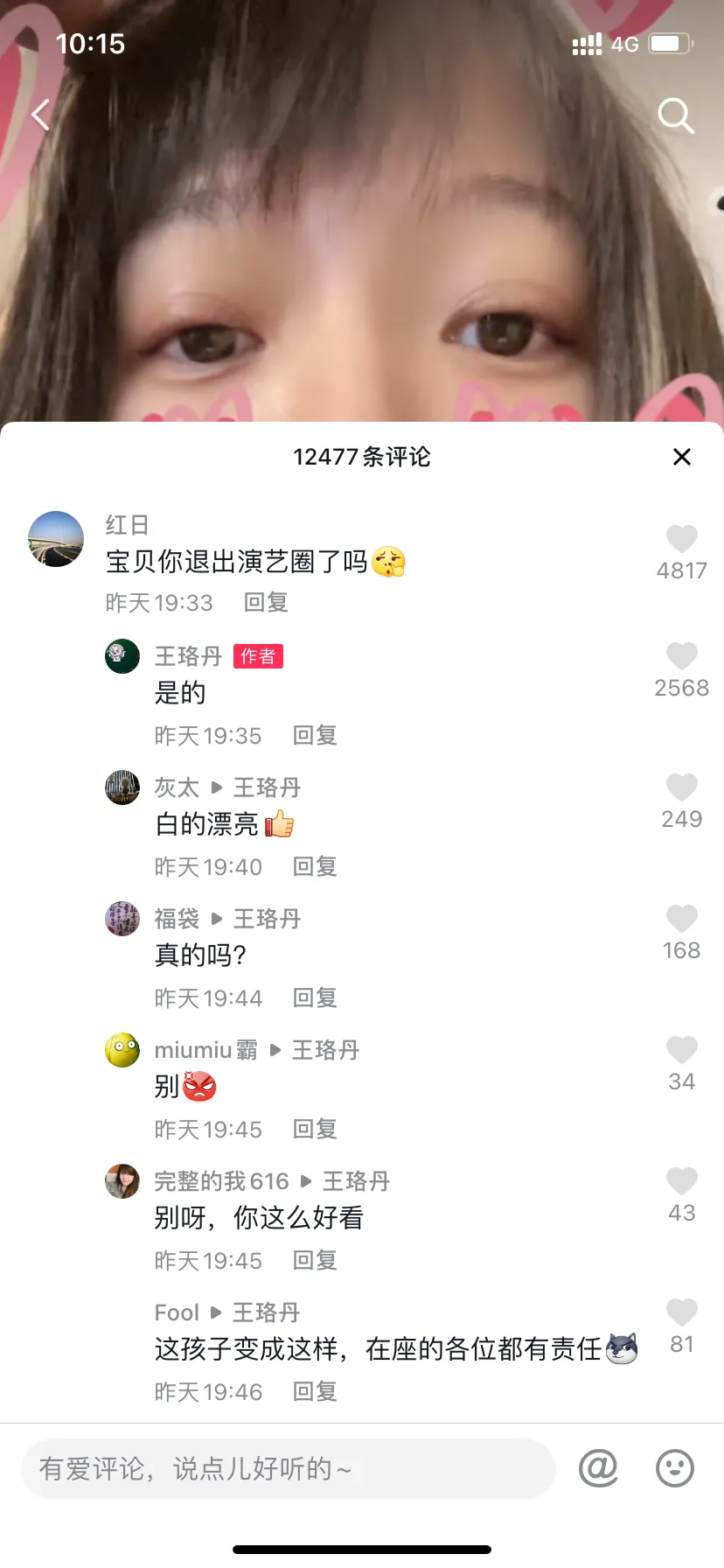Like 灰太's comment

coord(682,787)
